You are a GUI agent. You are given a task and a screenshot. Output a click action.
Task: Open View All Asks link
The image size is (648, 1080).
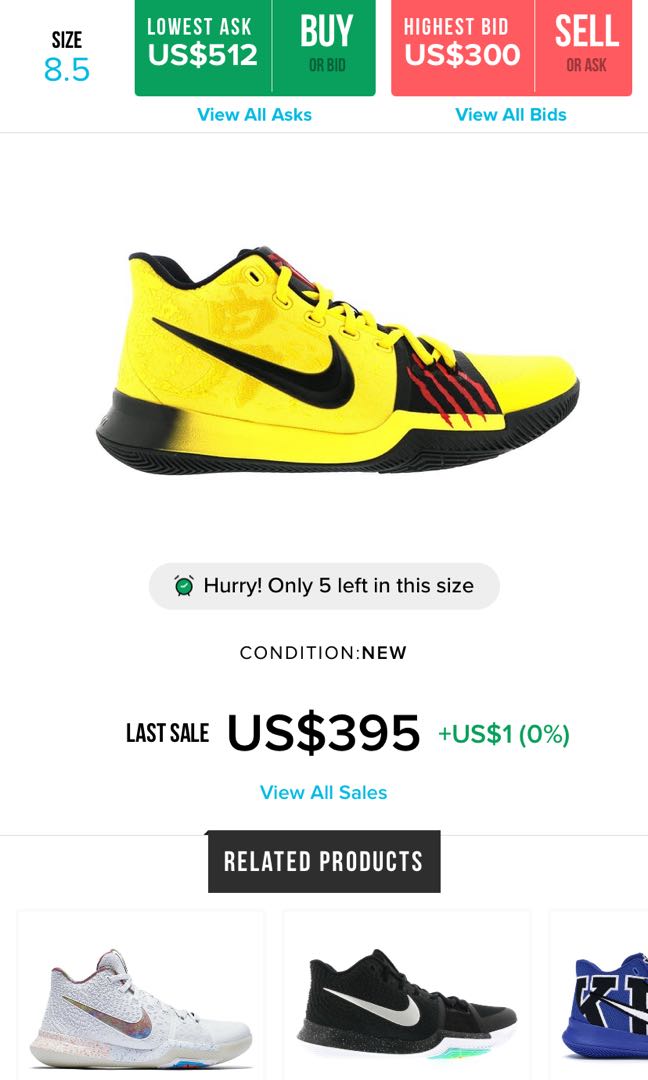(254, 114)
